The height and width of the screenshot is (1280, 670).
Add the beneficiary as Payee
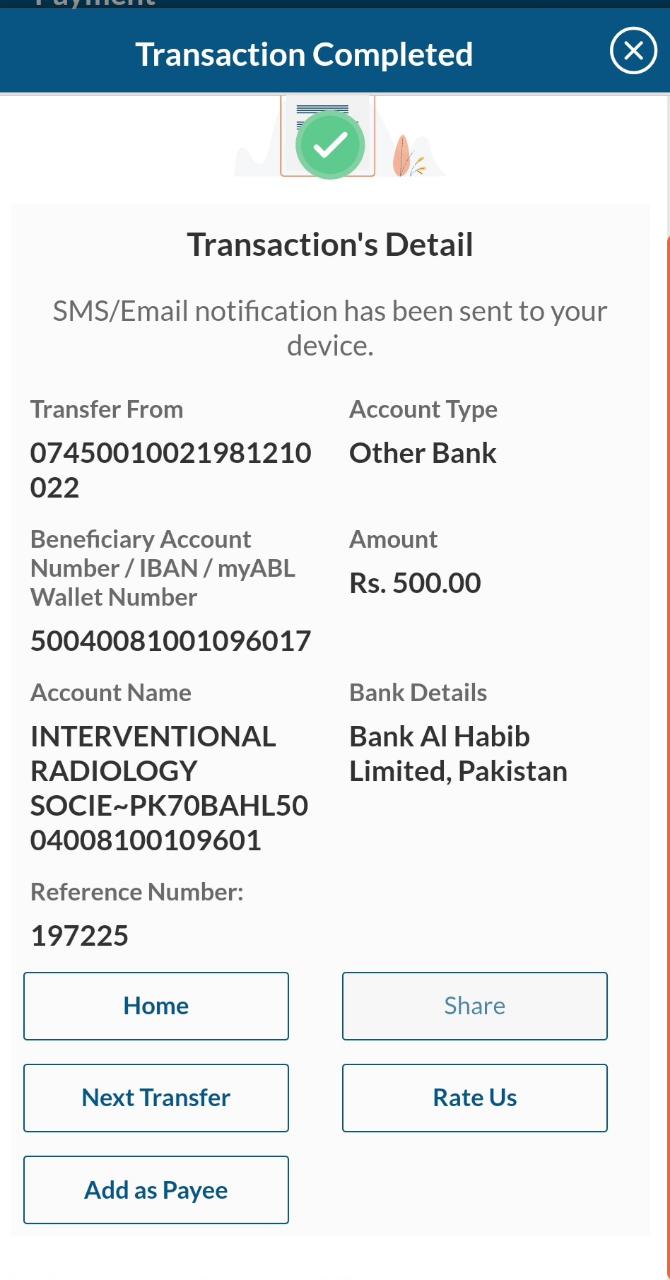pyautogui.click(x=156, y=1190)
